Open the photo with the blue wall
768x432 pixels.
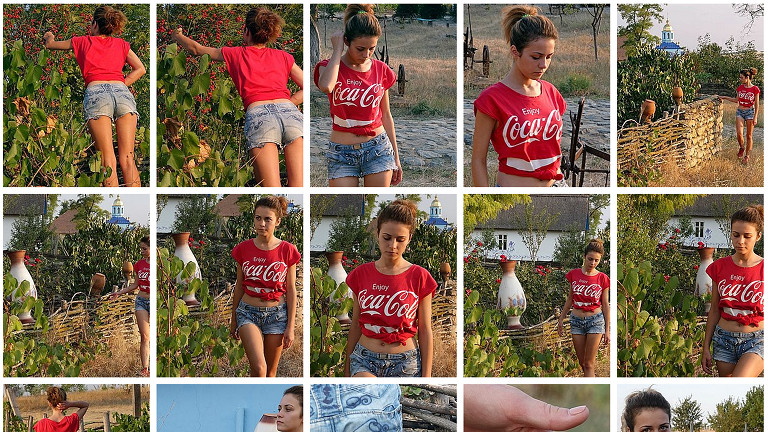coord(230,408)
